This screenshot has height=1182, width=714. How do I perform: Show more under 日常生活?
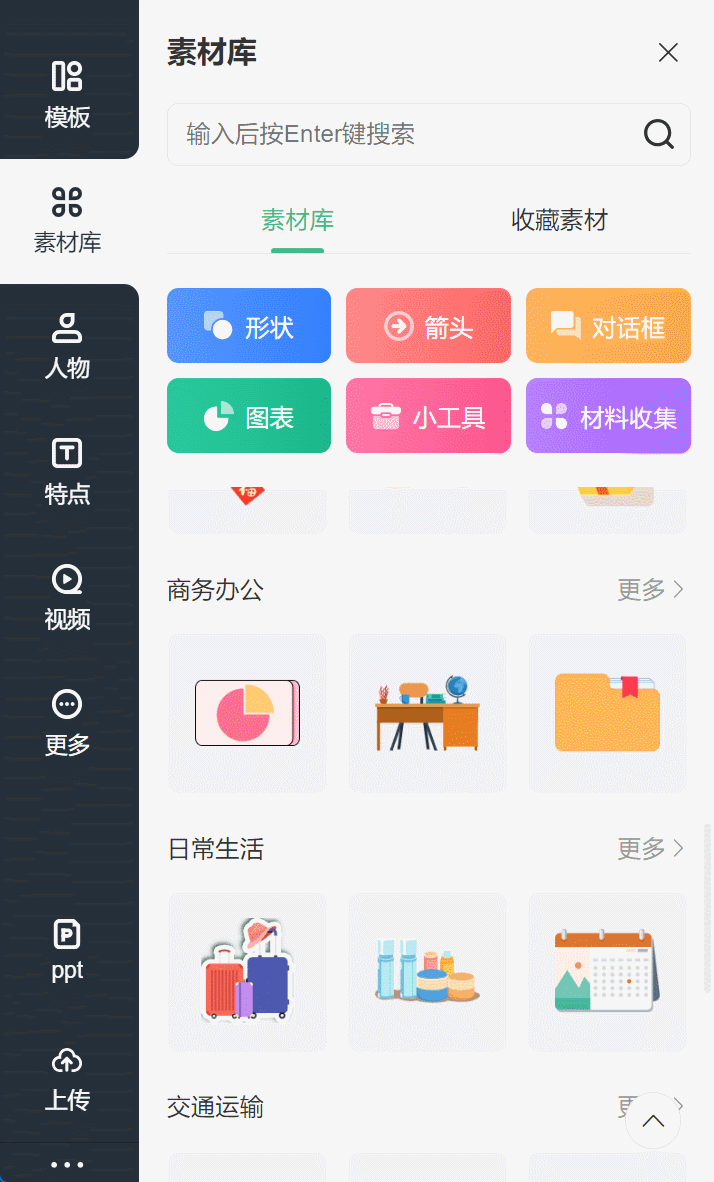click(651, 849)
